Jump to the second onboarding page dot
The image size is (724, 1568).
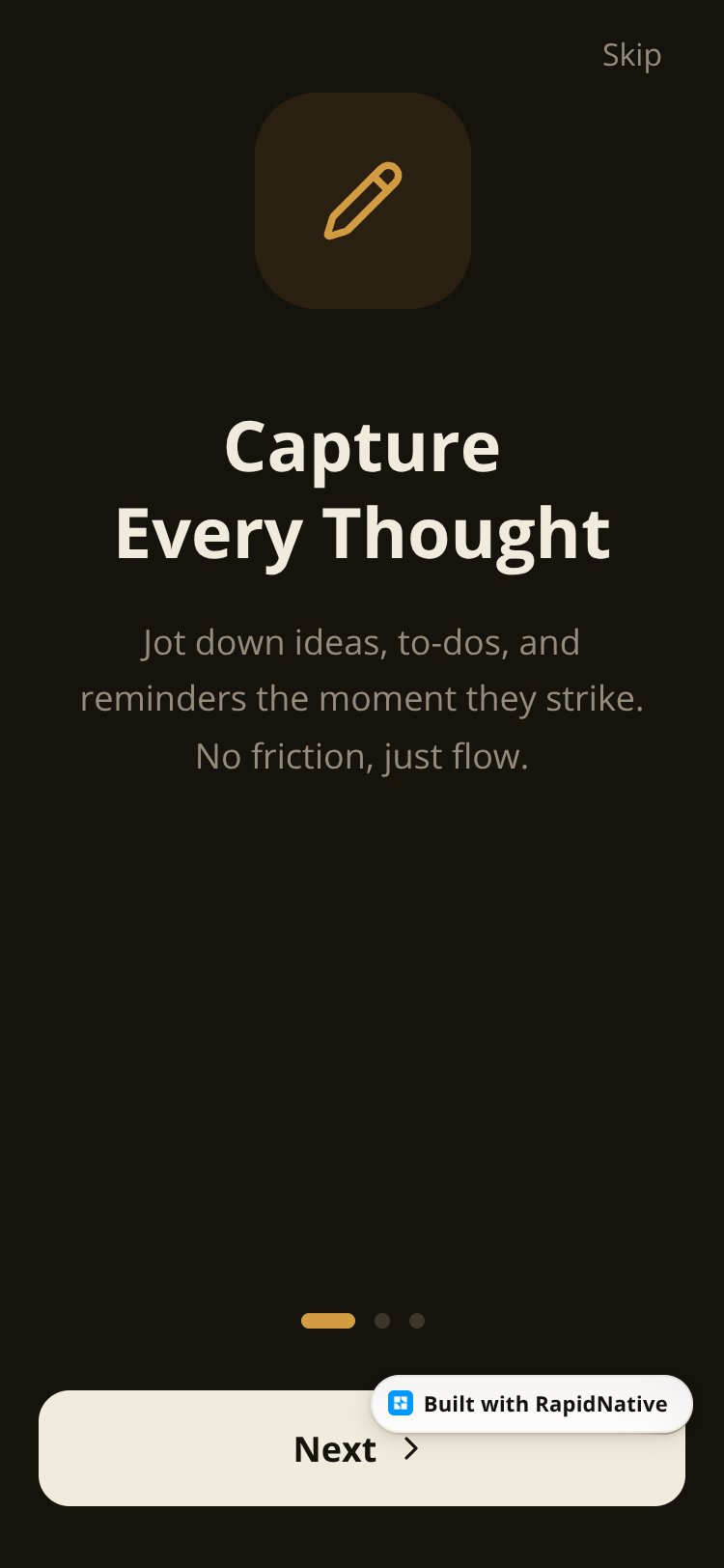tap(382, 1321)
